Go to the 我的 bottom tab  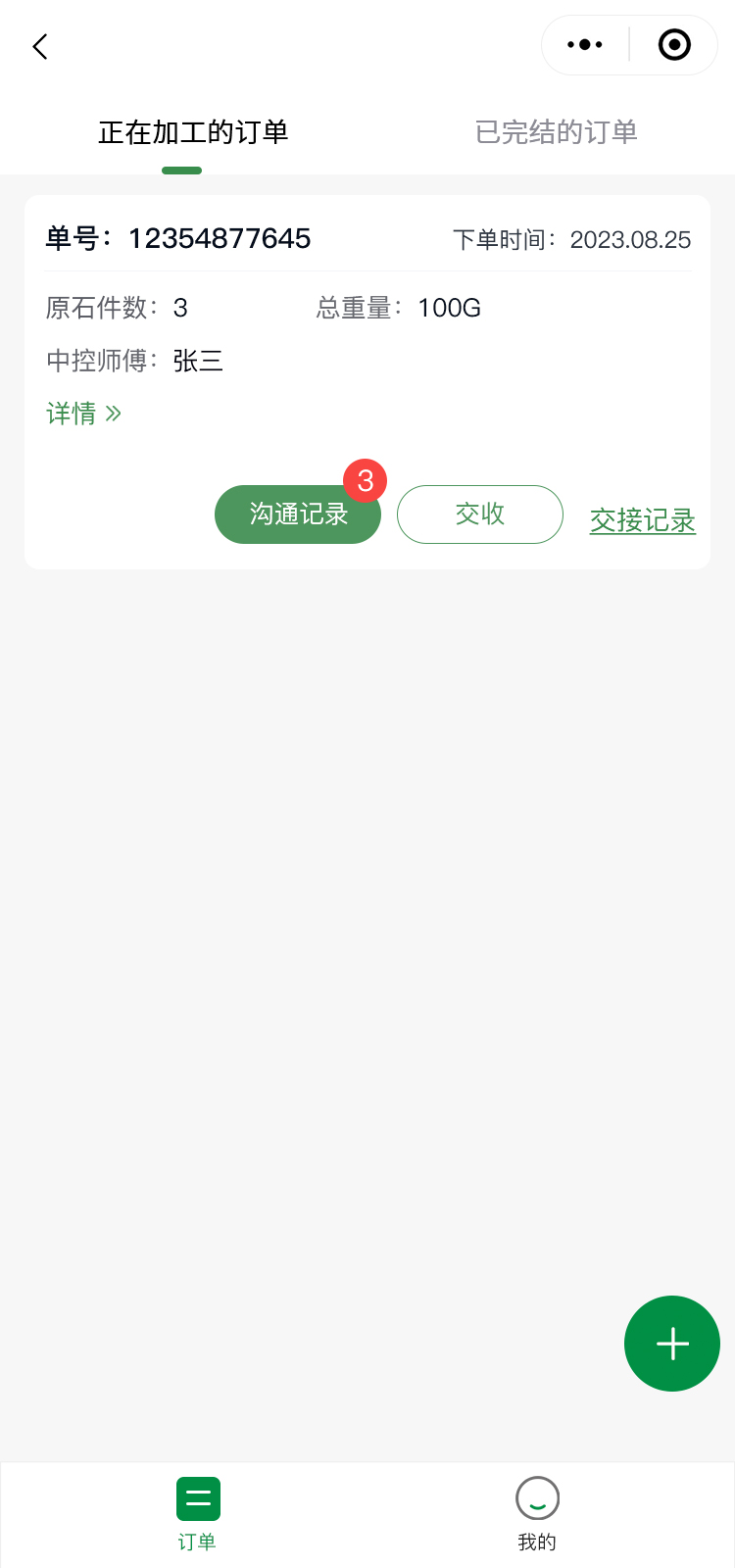click(x=537, y=1514)
